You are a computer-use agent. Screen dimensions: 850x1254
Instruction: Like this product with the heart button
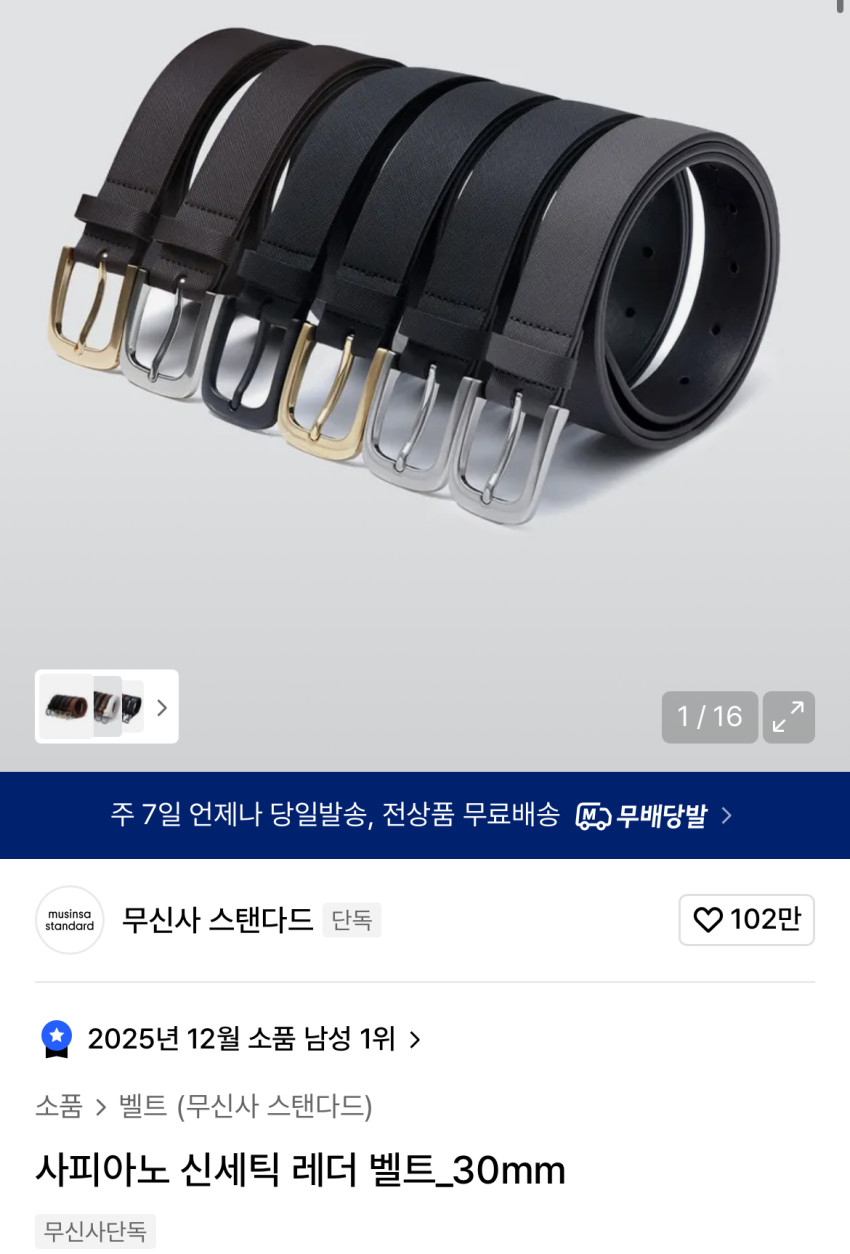(746, 920)
